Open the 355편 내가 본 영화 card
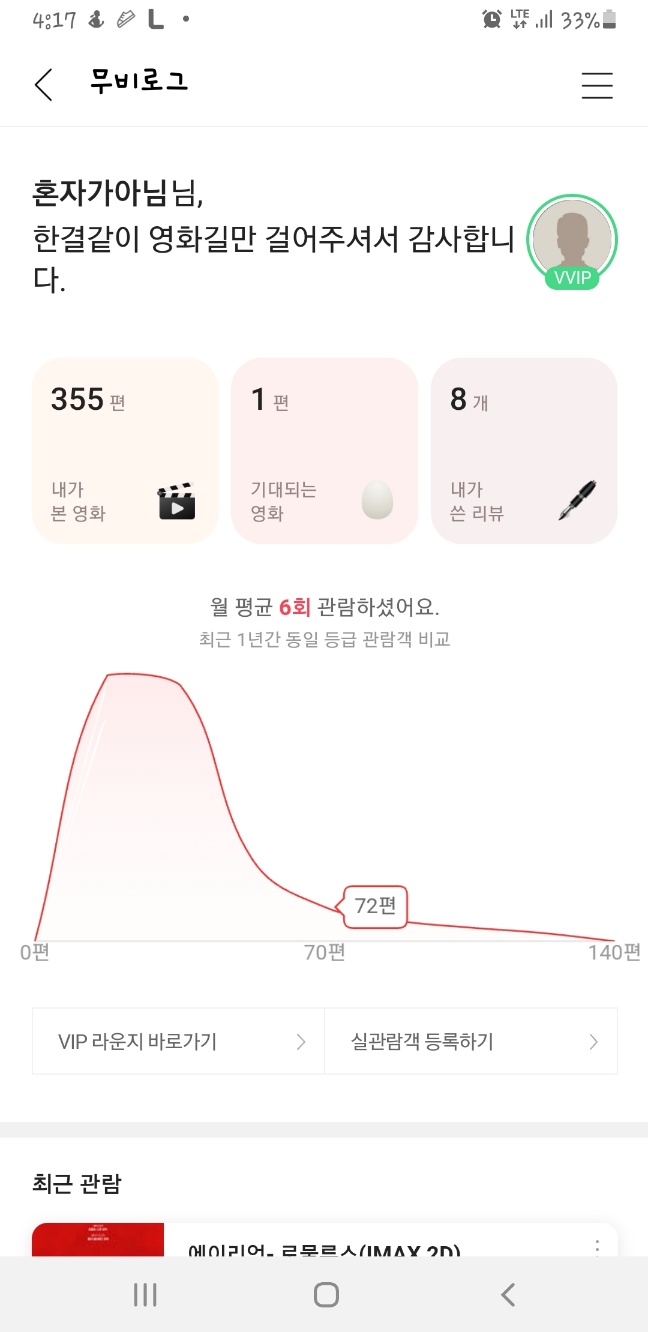648x1332 pixels. 125,451
